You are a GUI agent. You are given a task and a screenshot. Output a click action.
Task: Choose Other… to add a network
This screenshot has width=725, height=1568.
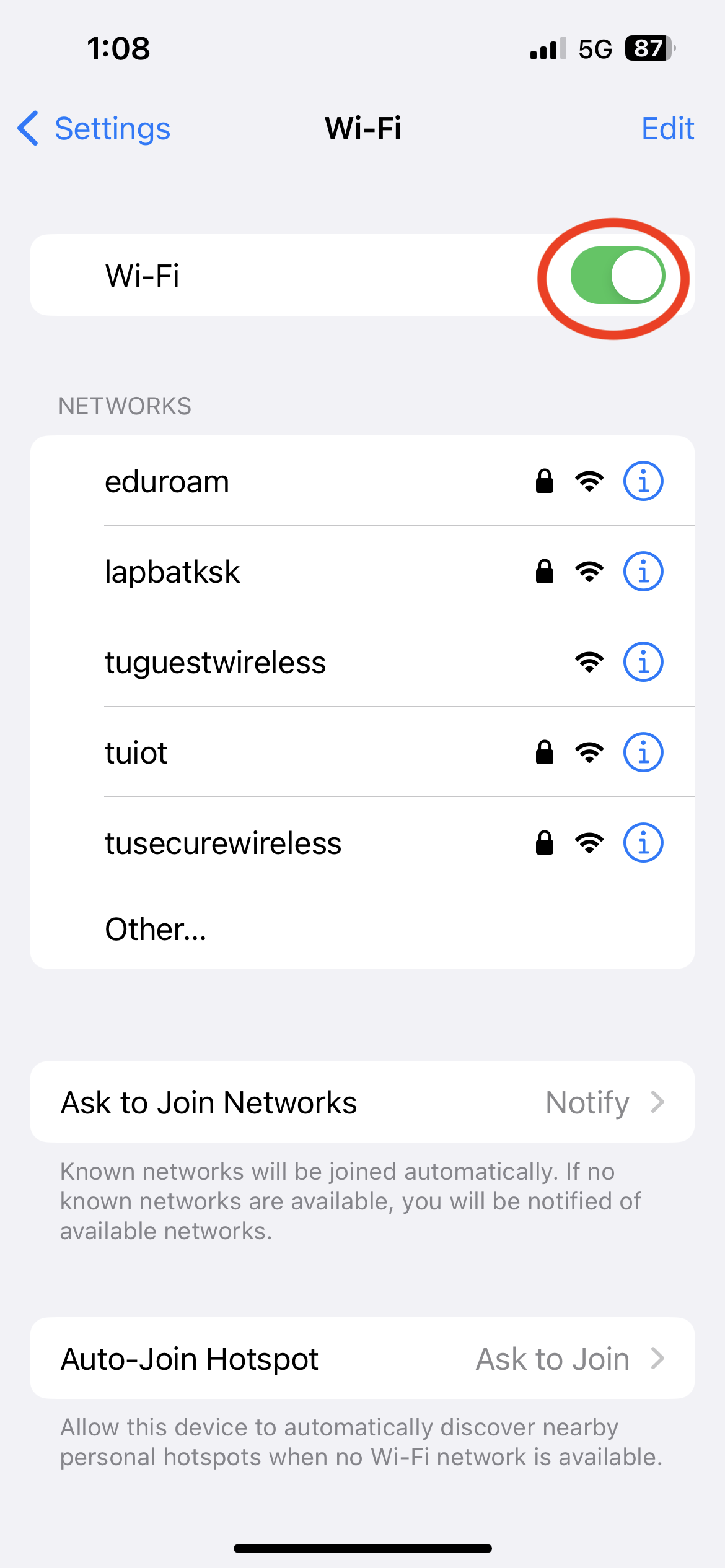coord(156,929)
